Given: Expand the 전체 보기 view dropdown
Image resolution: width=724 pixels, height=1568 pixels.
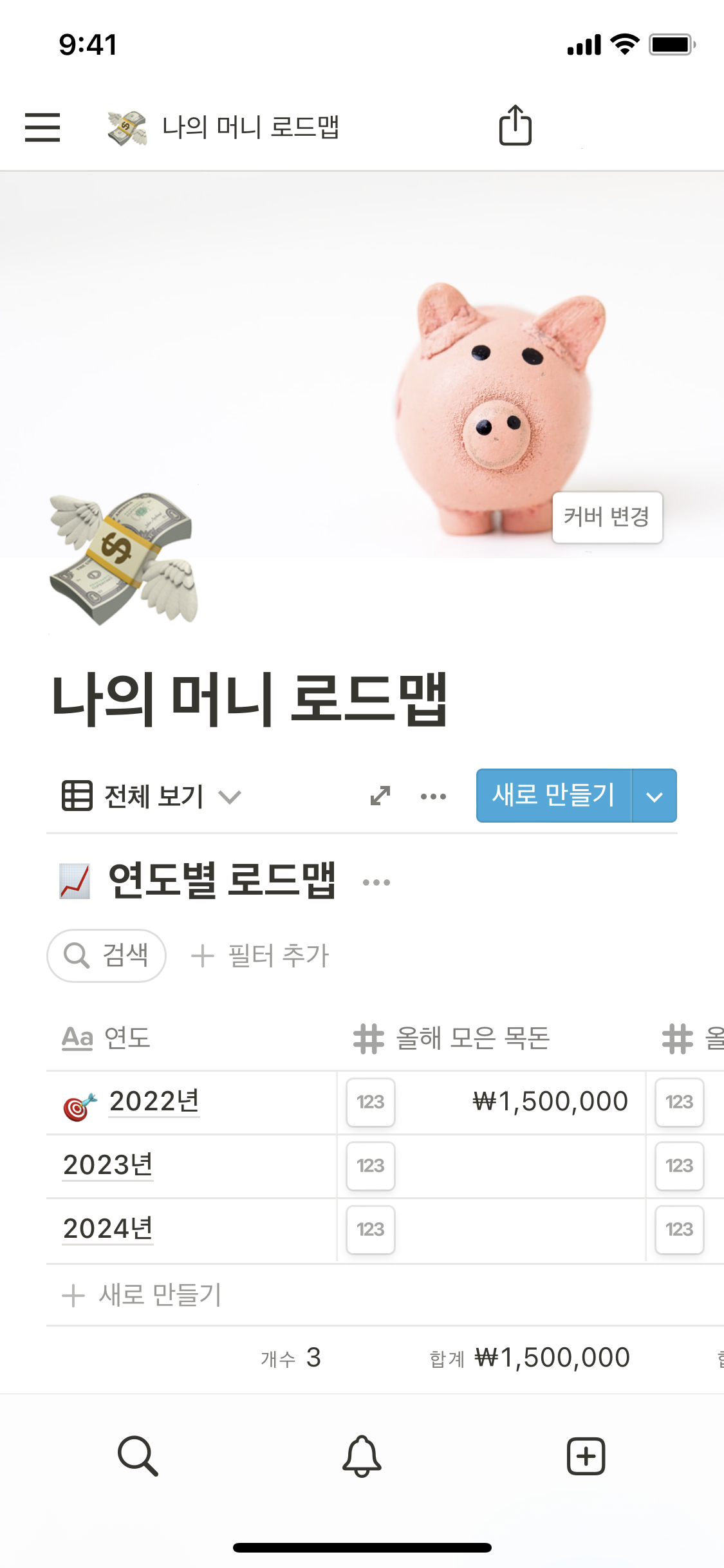Looking at the screenshot, I should tap(152, 796).
